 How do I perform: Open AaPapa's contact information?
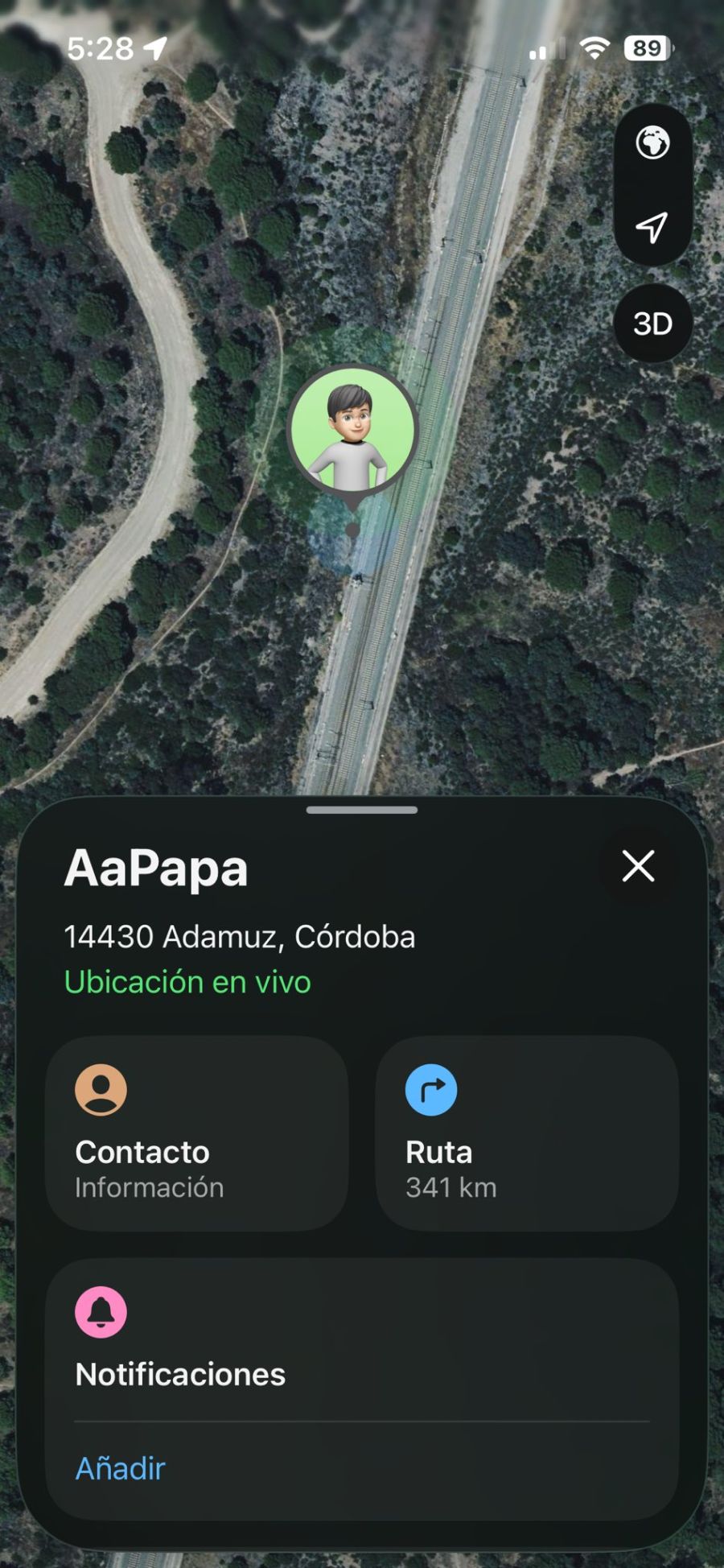pos(197,1133)
